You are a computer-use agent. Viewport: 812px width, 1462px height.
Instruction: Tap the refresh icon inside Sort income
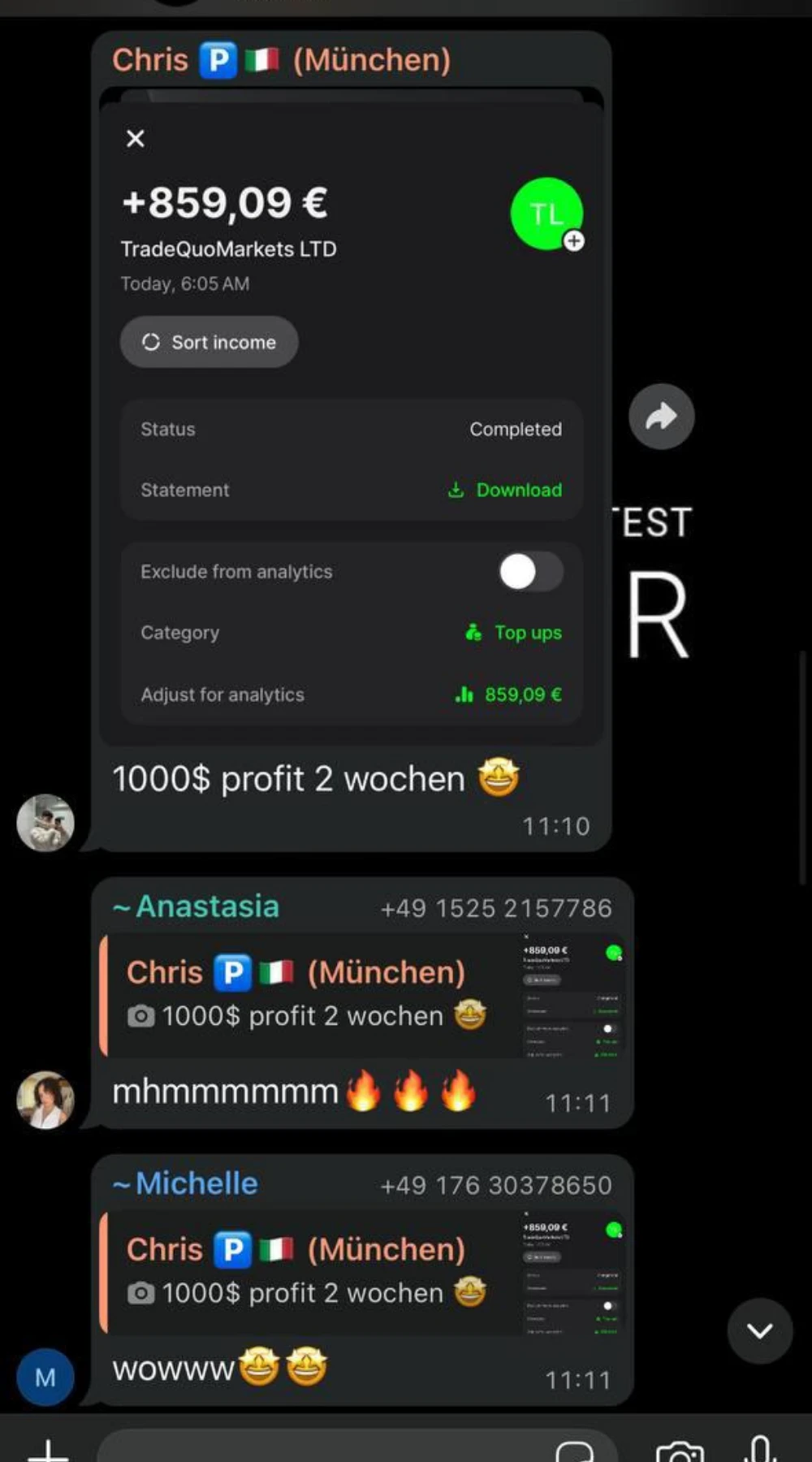[x=151, y=342]
